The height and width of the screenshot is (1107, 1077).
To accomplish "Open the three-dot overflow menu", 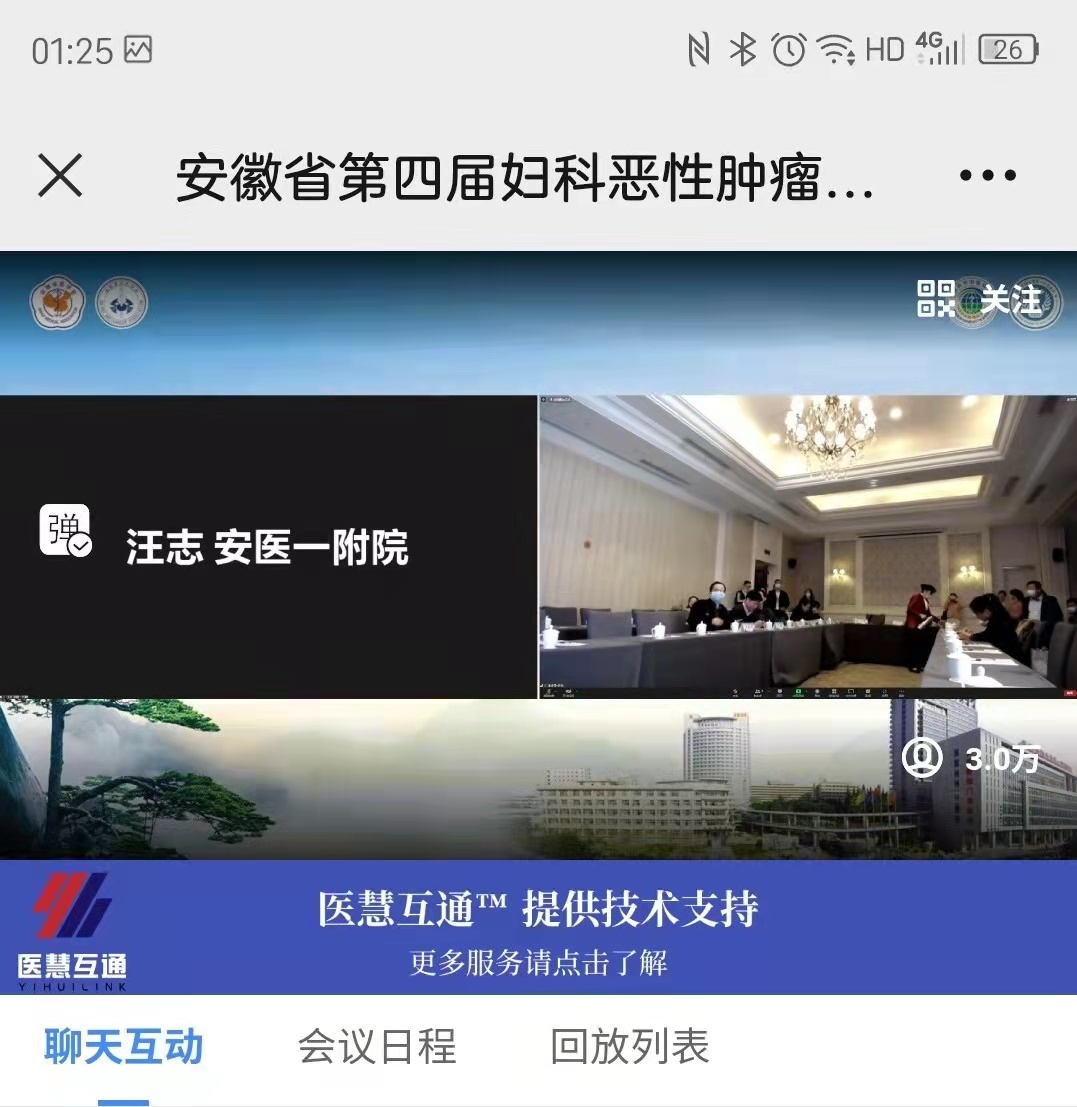I will click(987, 177).
